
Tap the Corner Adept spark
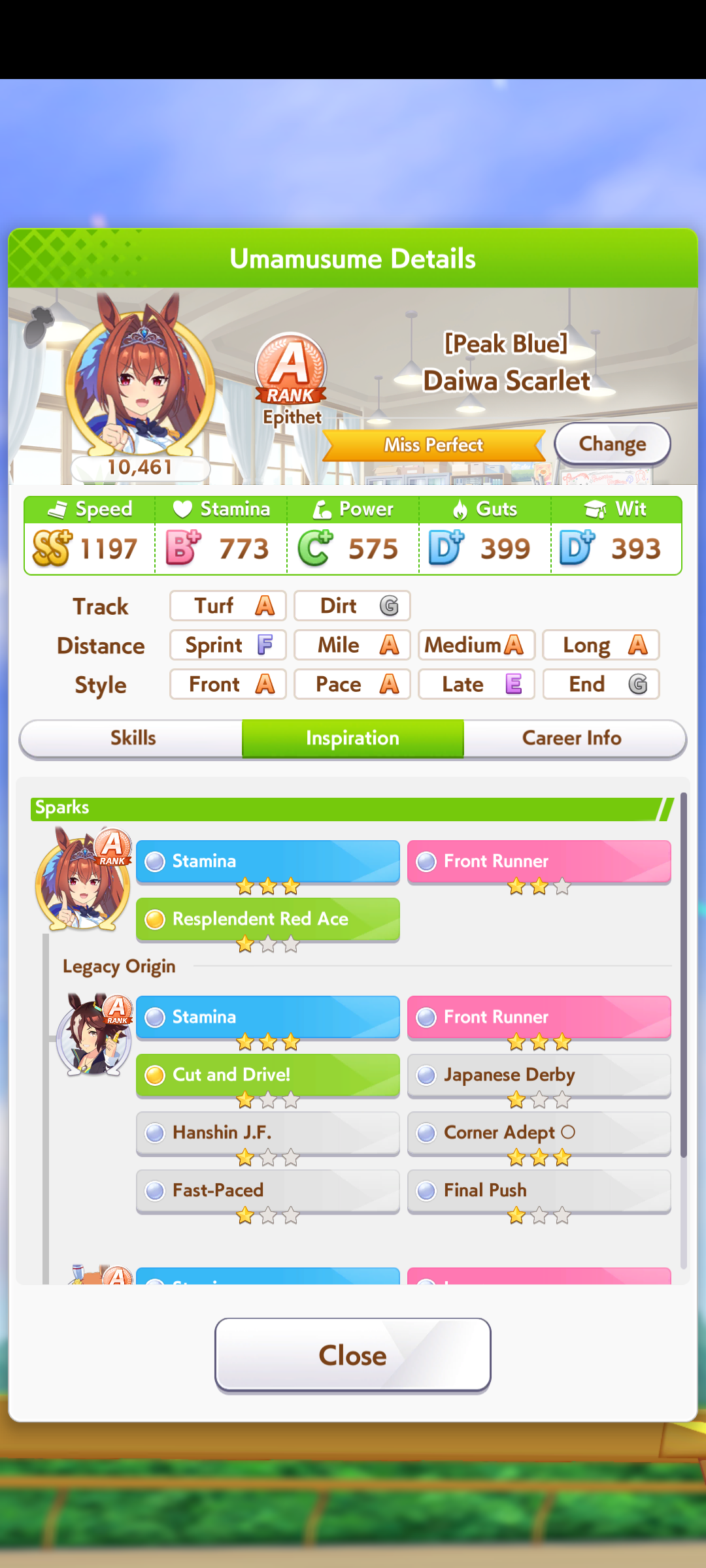[539, 1132]
